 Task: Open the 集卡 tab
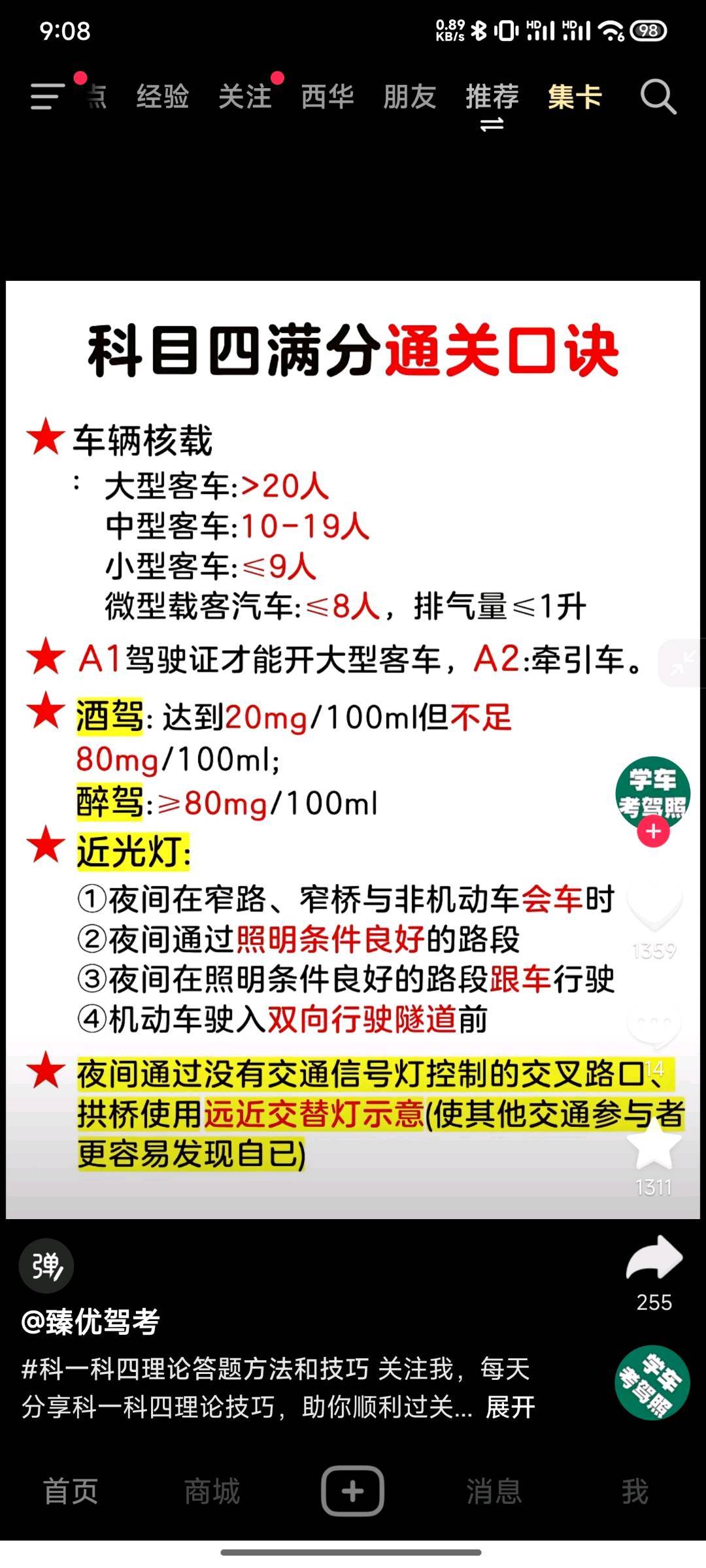click(x=574, y=97)
